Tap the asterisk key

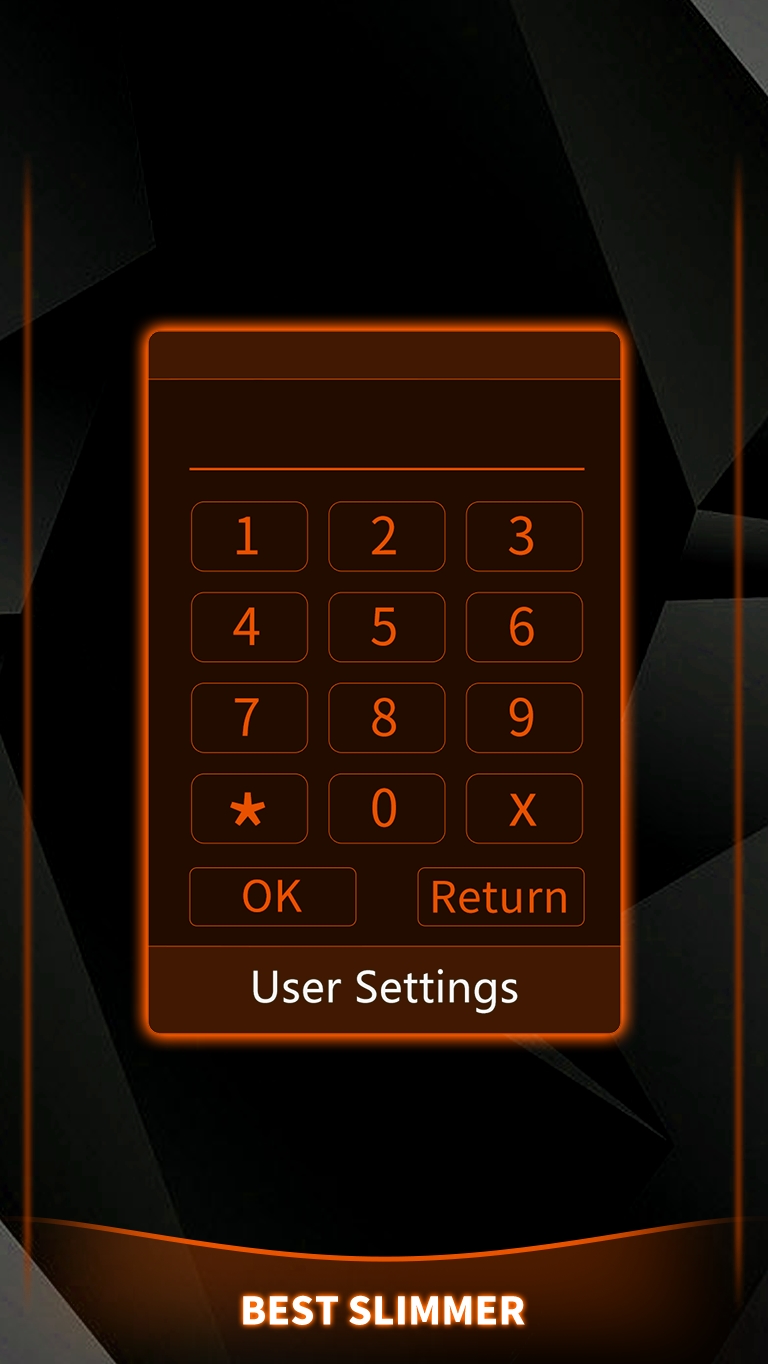pyautogui.click(x=249, y=808)
